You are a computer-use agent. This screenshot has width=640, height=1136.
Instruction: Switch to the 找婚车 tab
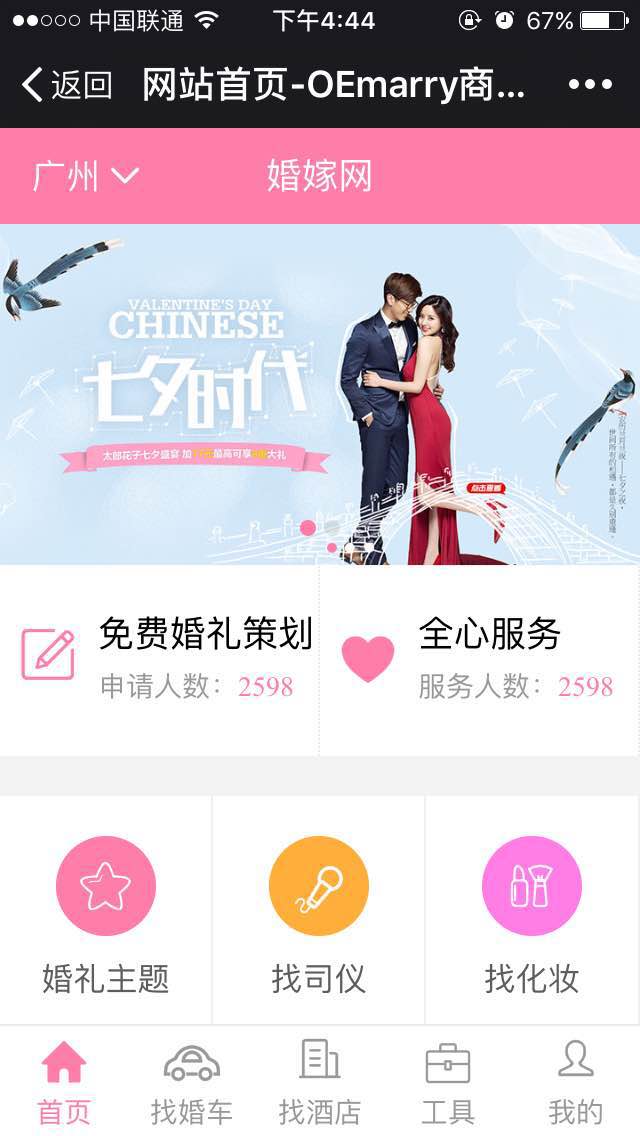click(x=191, y=1082)
